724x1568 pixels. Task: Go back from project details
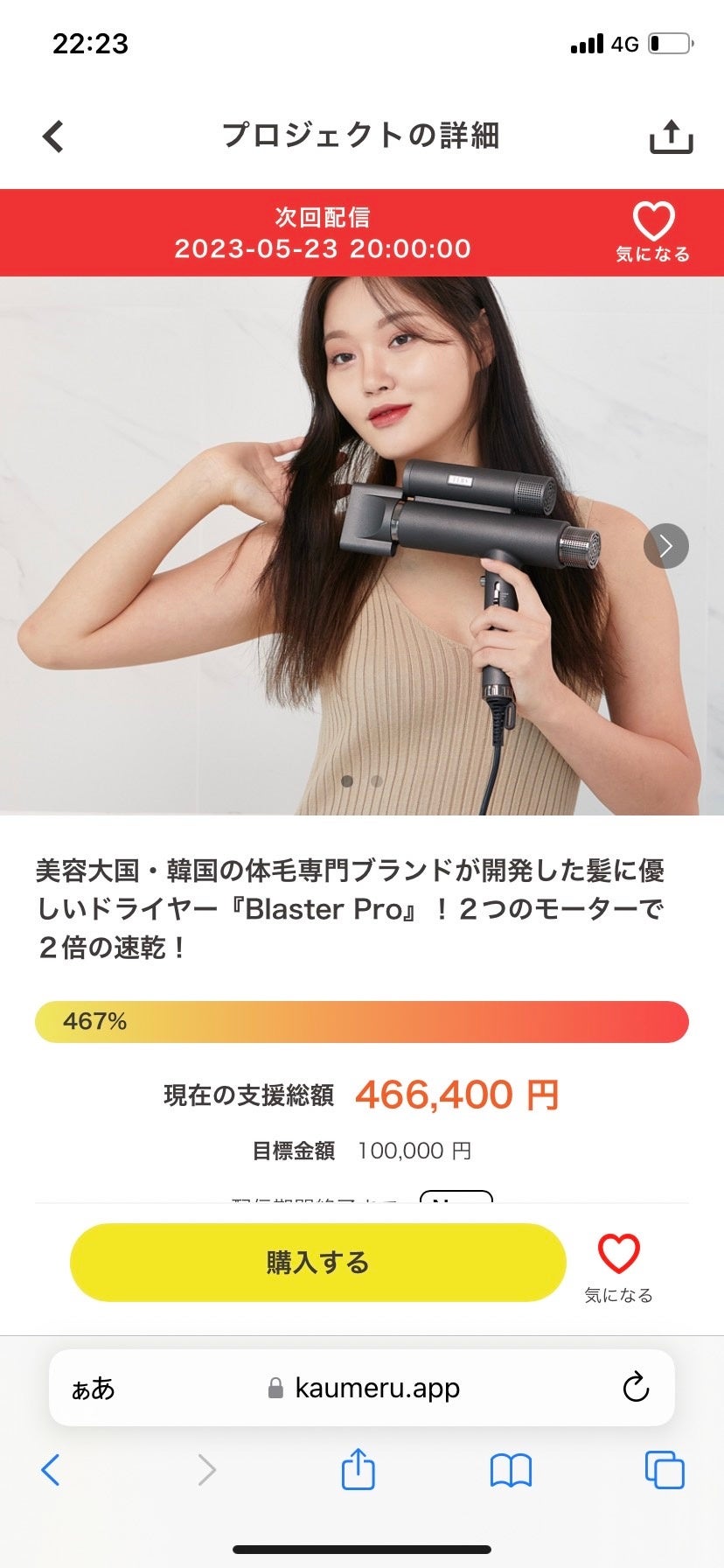(x=53, y=136)
